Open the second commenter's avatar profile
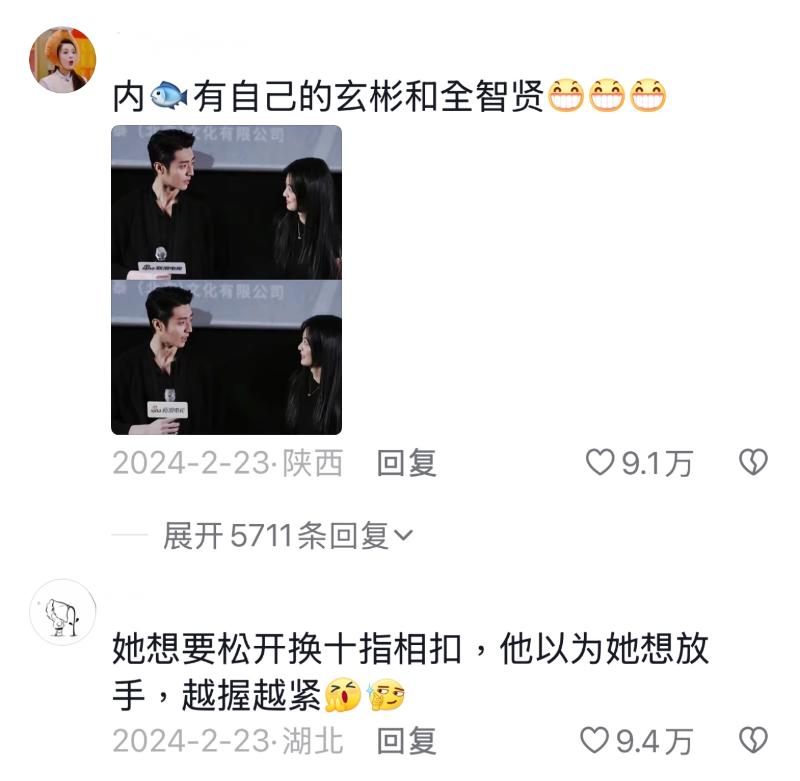This screenshot has width=800, height=781. pos(63,612)
